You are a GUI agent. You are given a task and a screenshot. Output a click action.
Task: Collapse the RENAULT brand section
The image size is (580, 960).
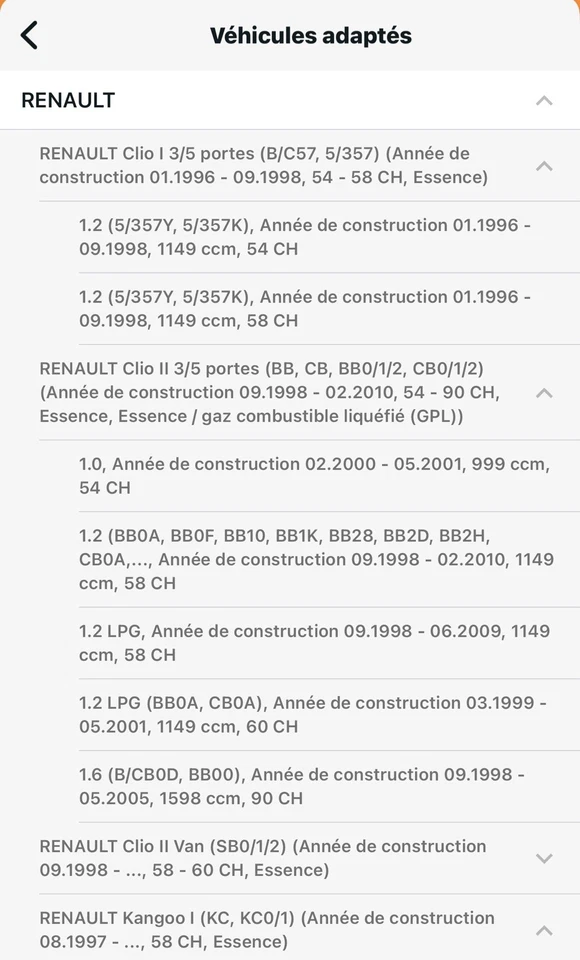[544, 100]
